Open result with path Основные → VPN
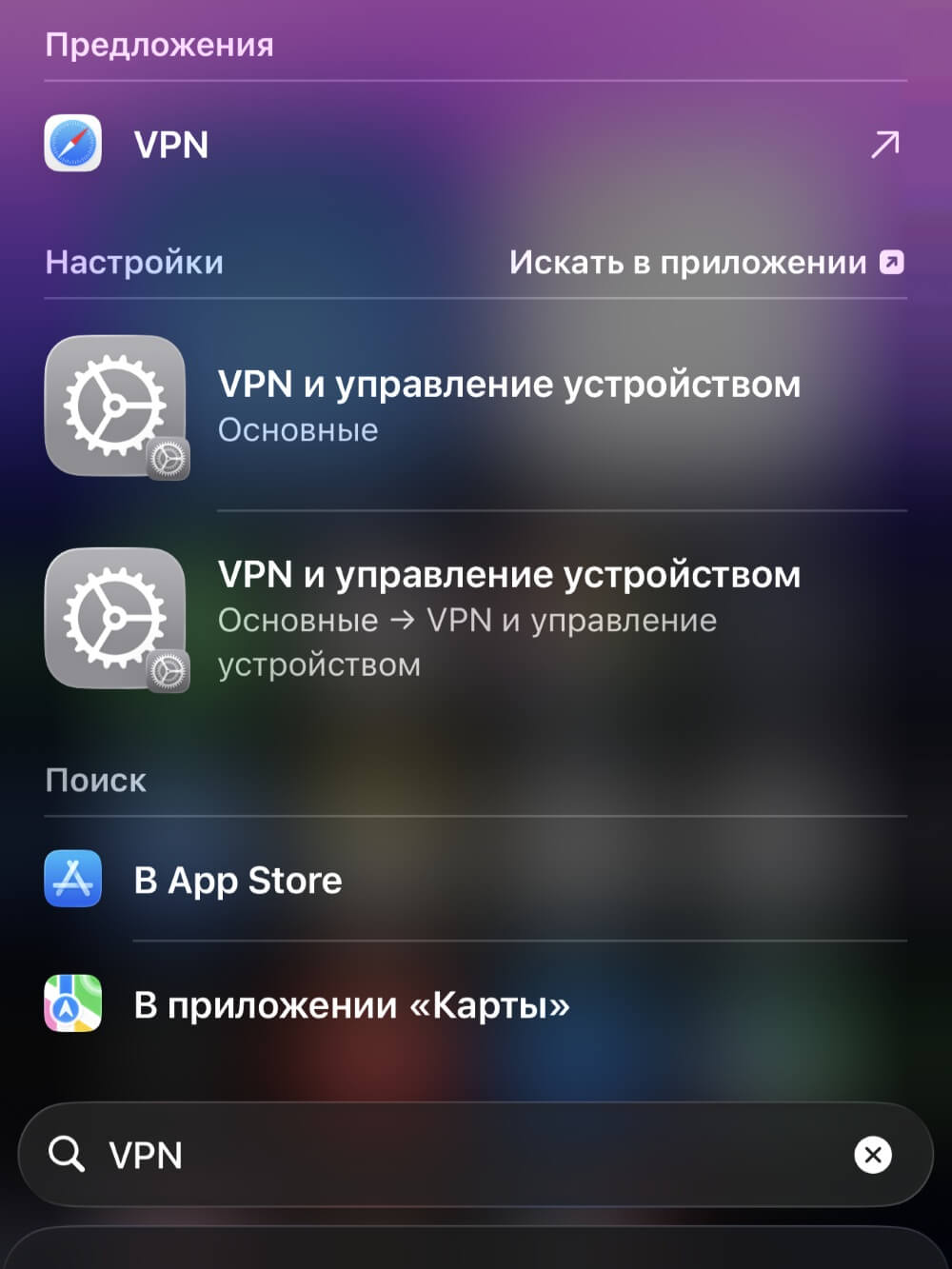The image size is (952, 1269). point(509,619)
